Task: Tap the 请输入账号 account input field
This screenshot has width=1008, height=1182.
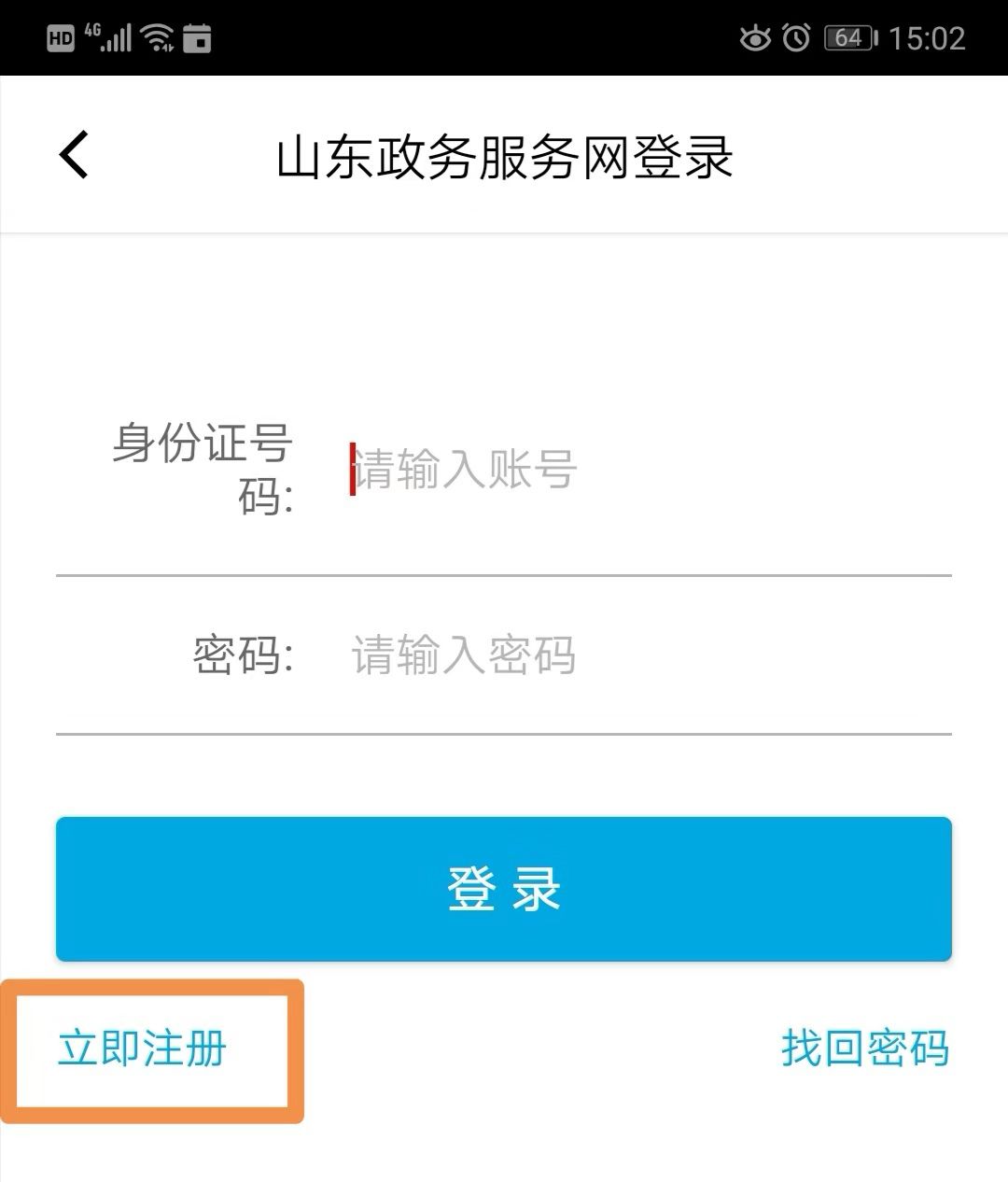Action: point(467,471)
